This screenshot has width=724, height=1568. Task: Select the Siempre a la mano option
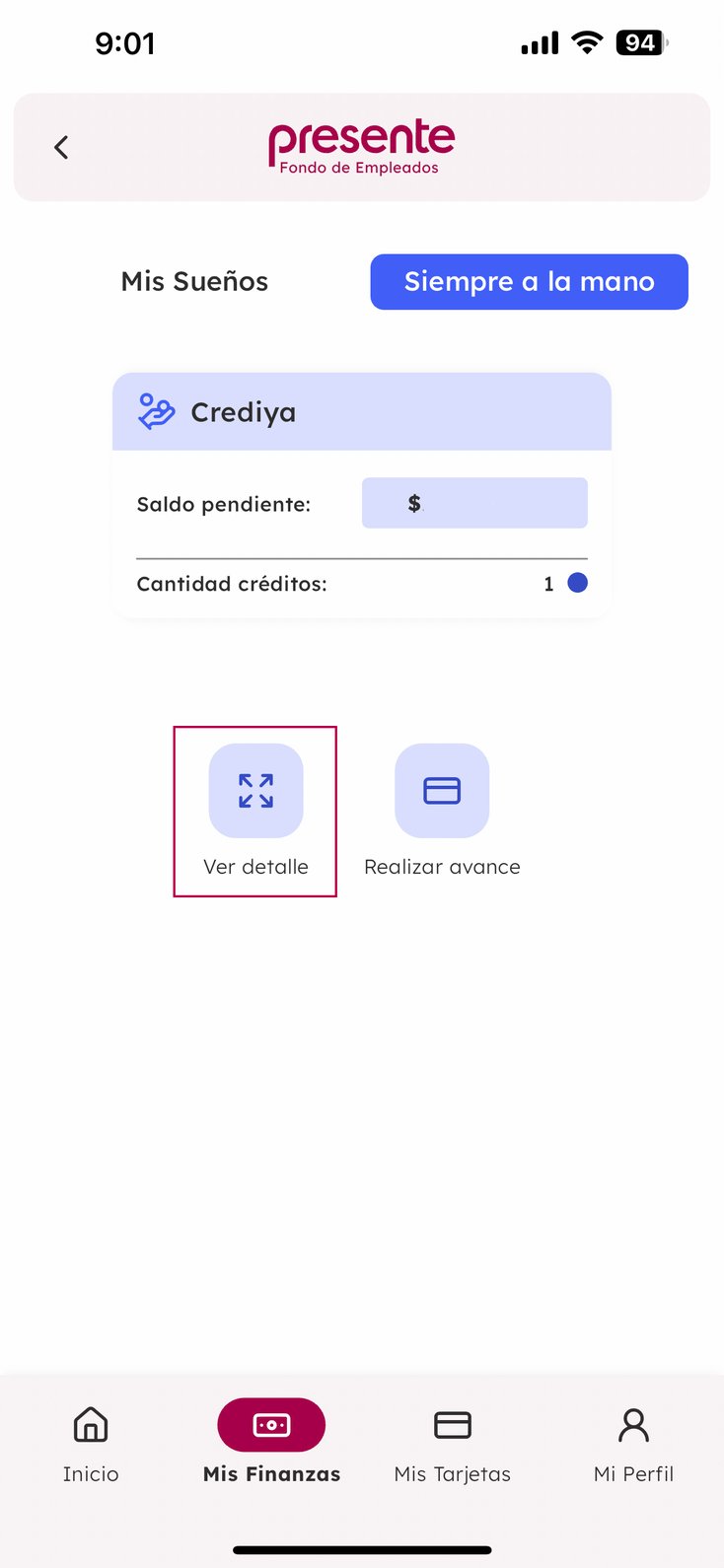(529, 281)
